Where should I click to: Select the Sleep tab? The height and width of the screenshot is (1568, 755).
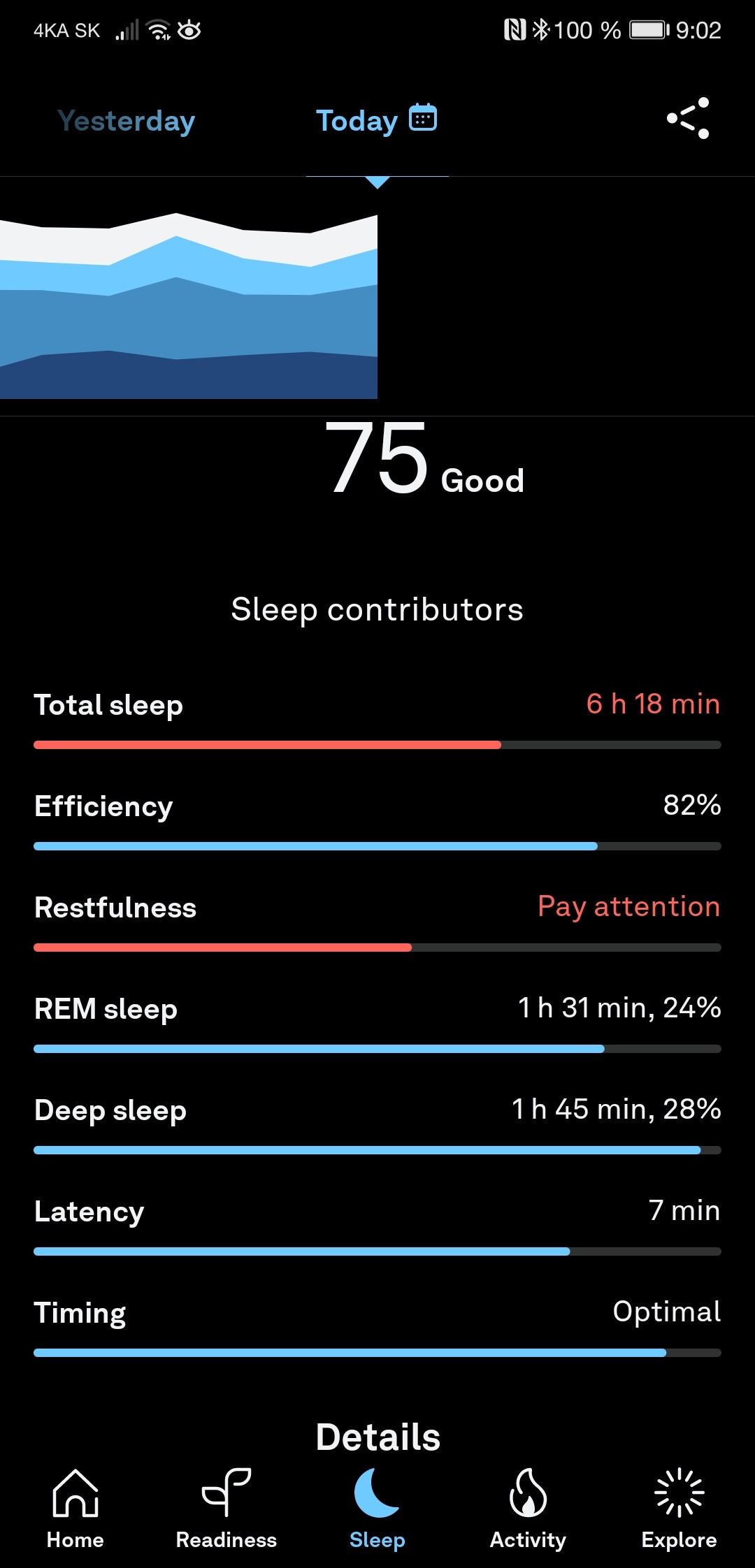377,1509
